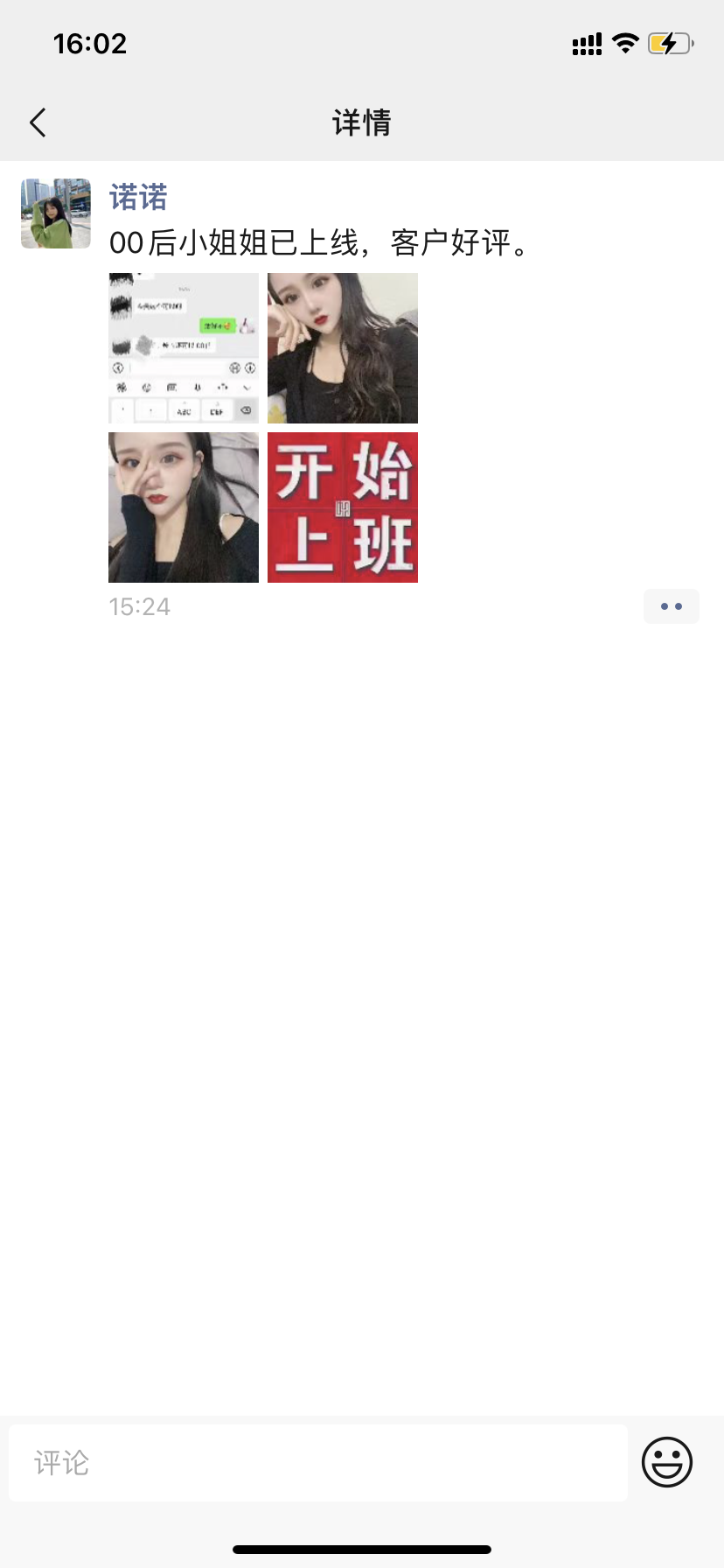The width and height of the screenshot is (724, 1568).
Task: Open the chat screenshot photo
Action: [x=184, y=348]
